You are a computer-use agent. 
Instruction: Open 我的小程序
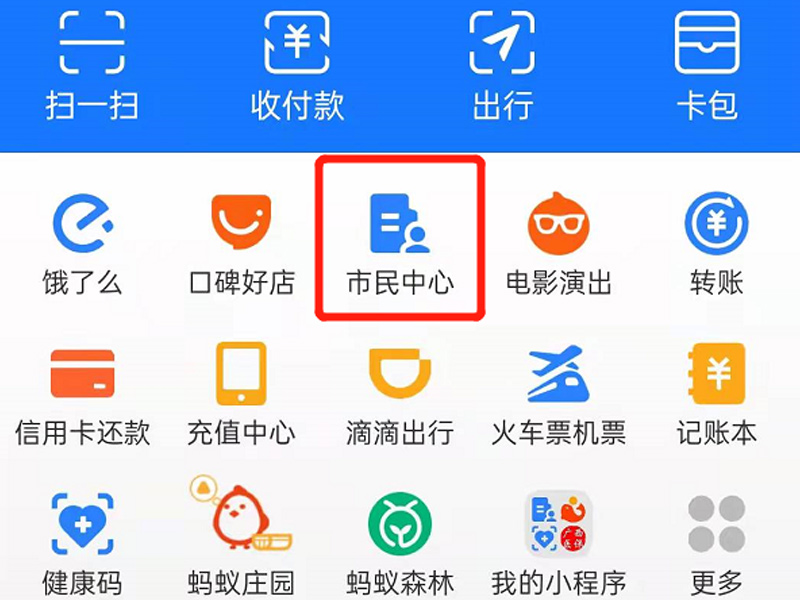point(559,524)
